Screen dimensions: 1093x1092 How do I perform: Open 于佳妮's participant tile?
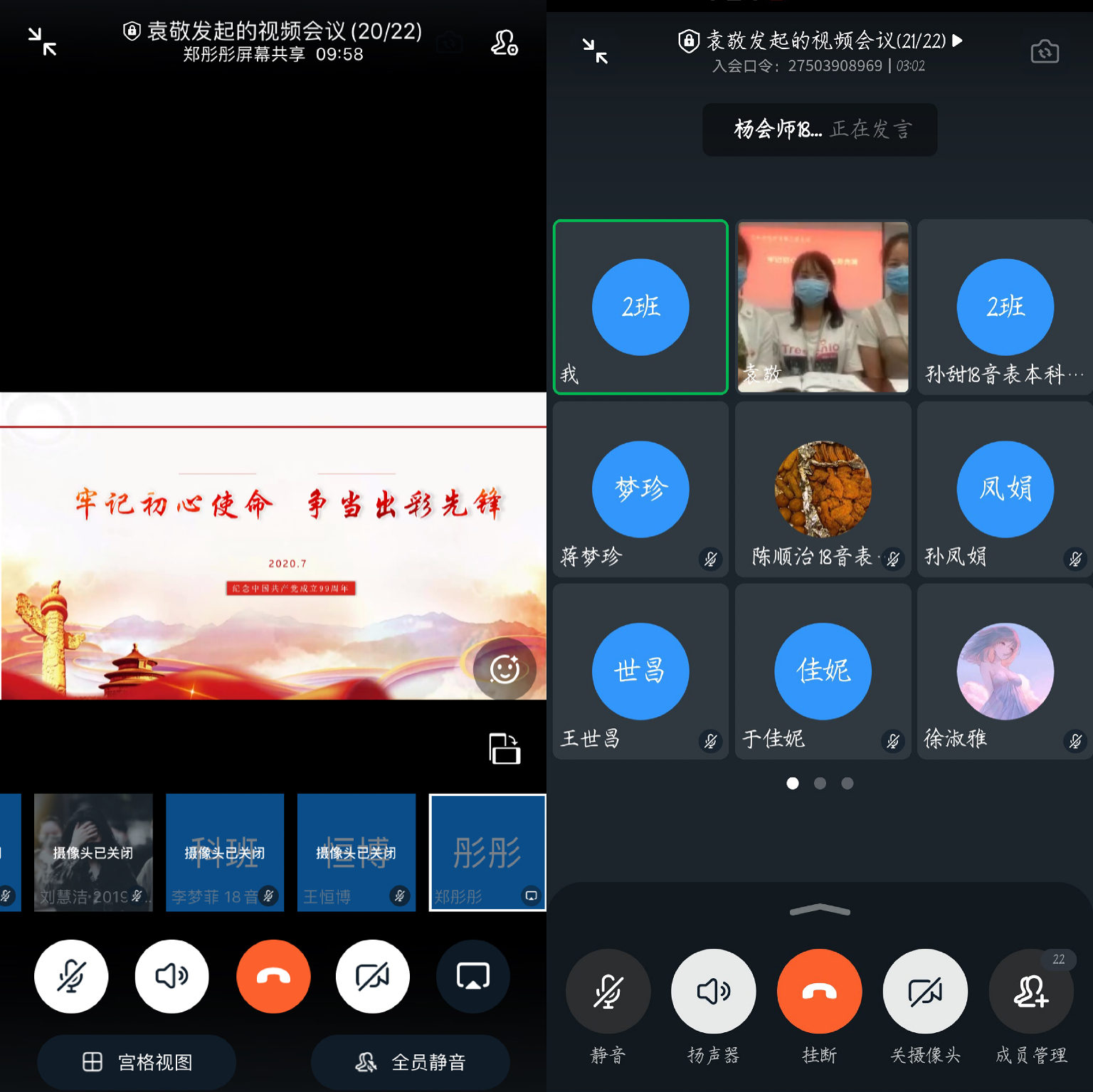tap(823, 671)
